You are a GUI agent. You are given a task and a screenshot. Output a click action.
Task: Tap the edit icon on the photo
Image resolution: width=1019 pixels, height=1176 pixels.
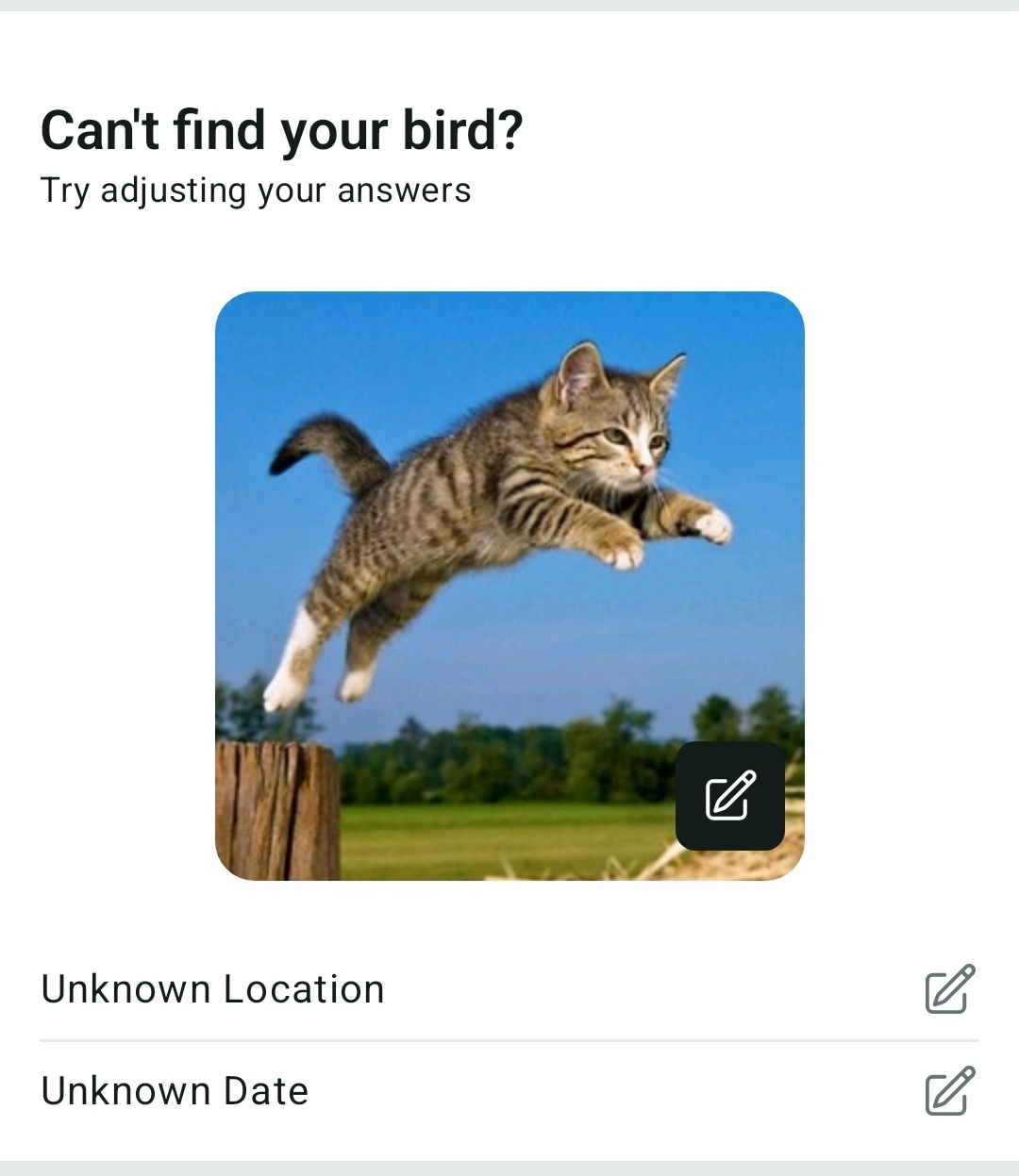(730, 796)
